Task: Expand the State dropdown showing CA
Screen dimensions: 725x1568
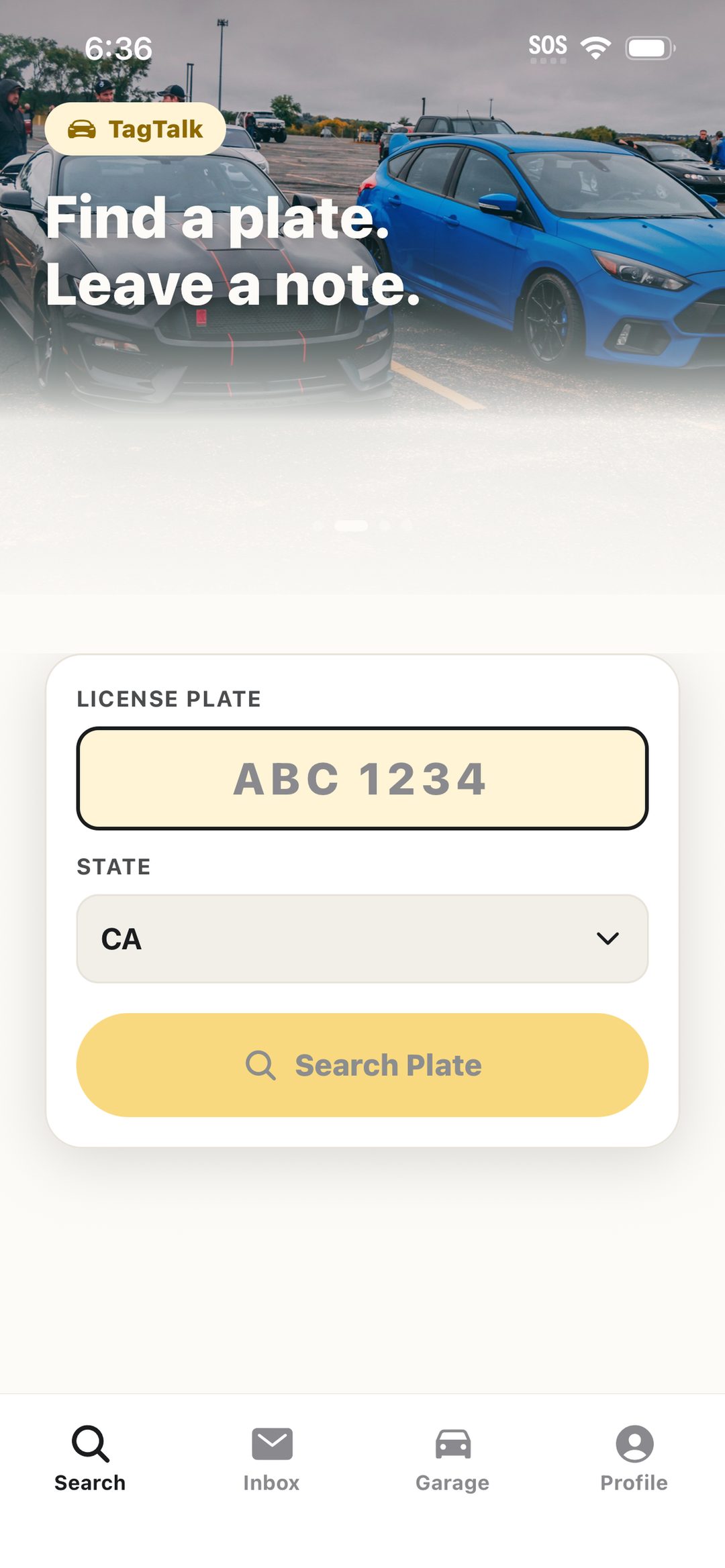Action: pyautogui.click(x=362, y=939)
